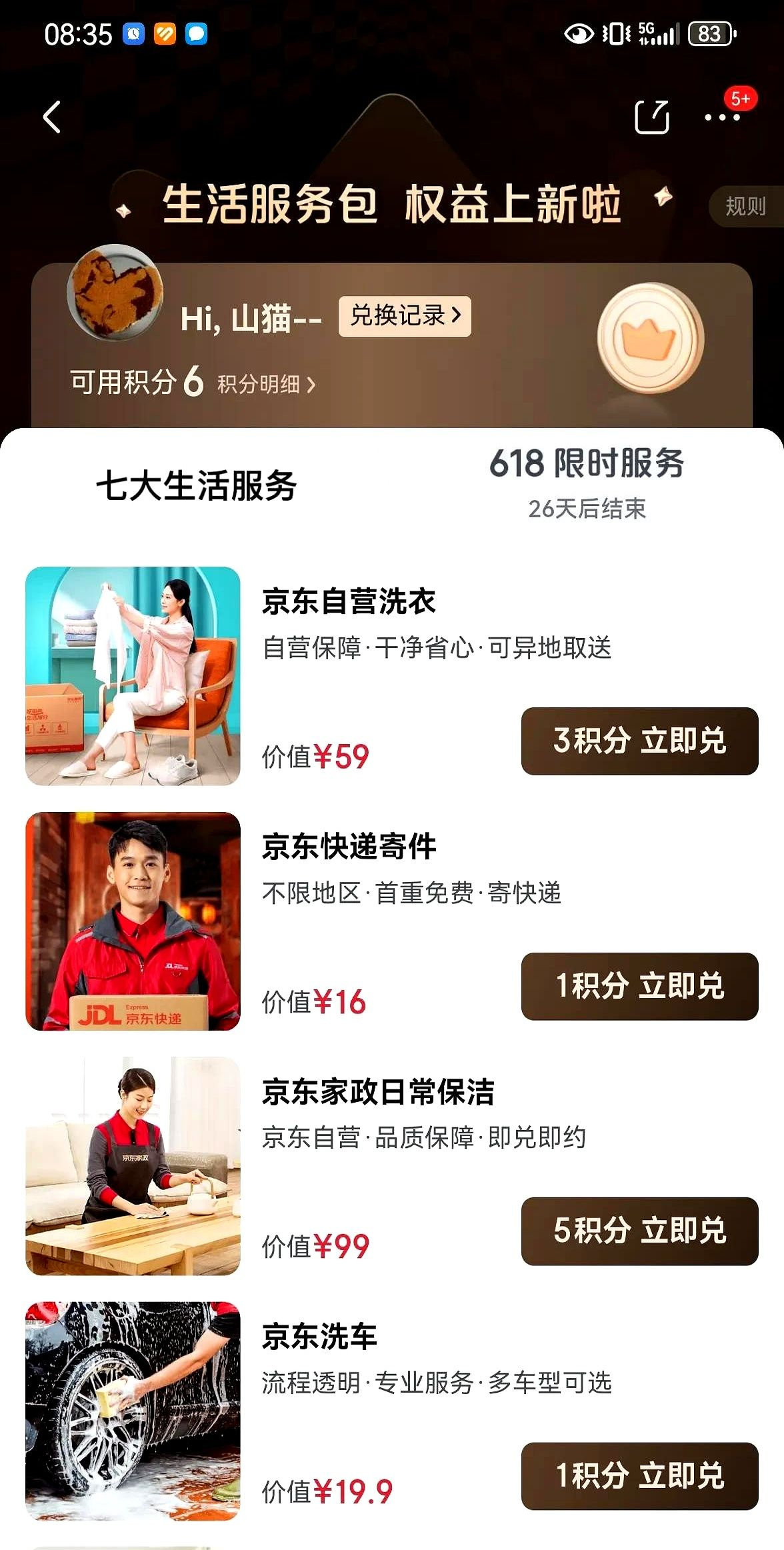Open the 京东自营洗衣 service image

133,675
